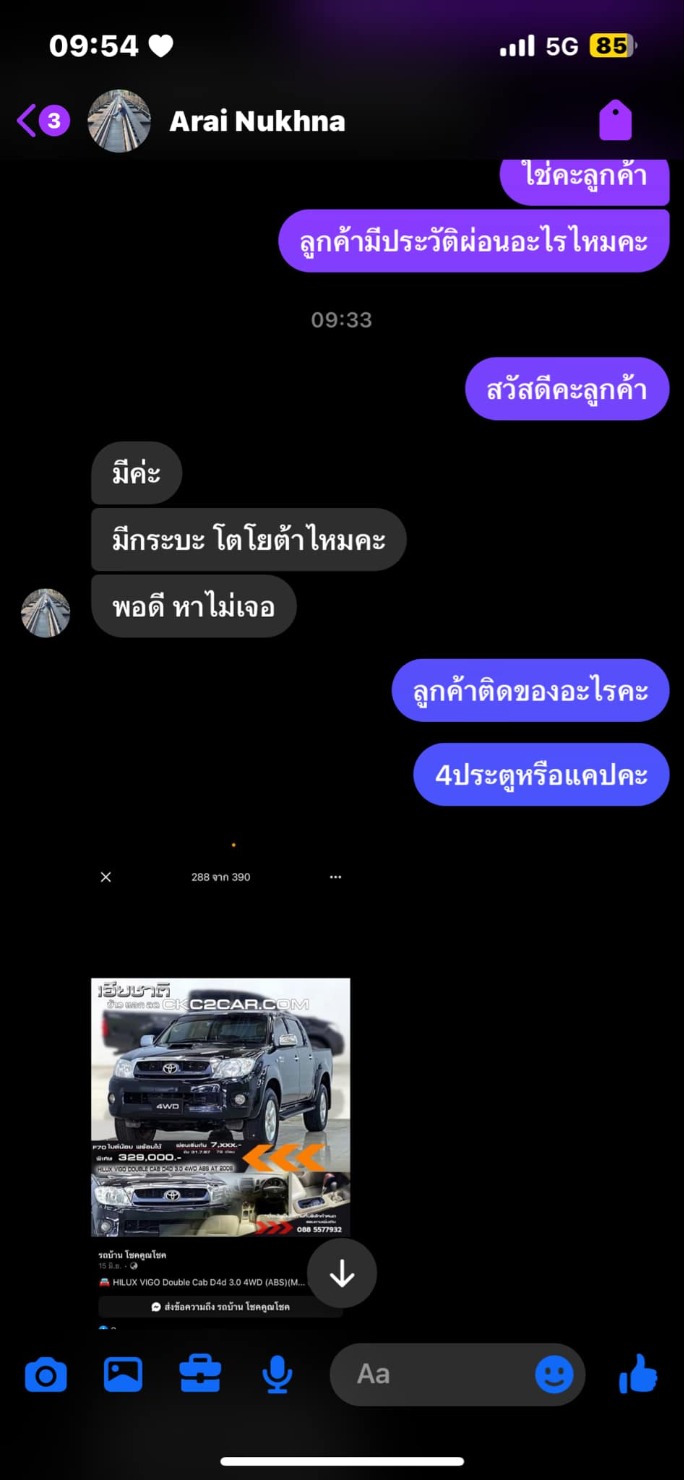Jump to latest messages with down arrow

pyautogui.click(x=342, y=1273)
